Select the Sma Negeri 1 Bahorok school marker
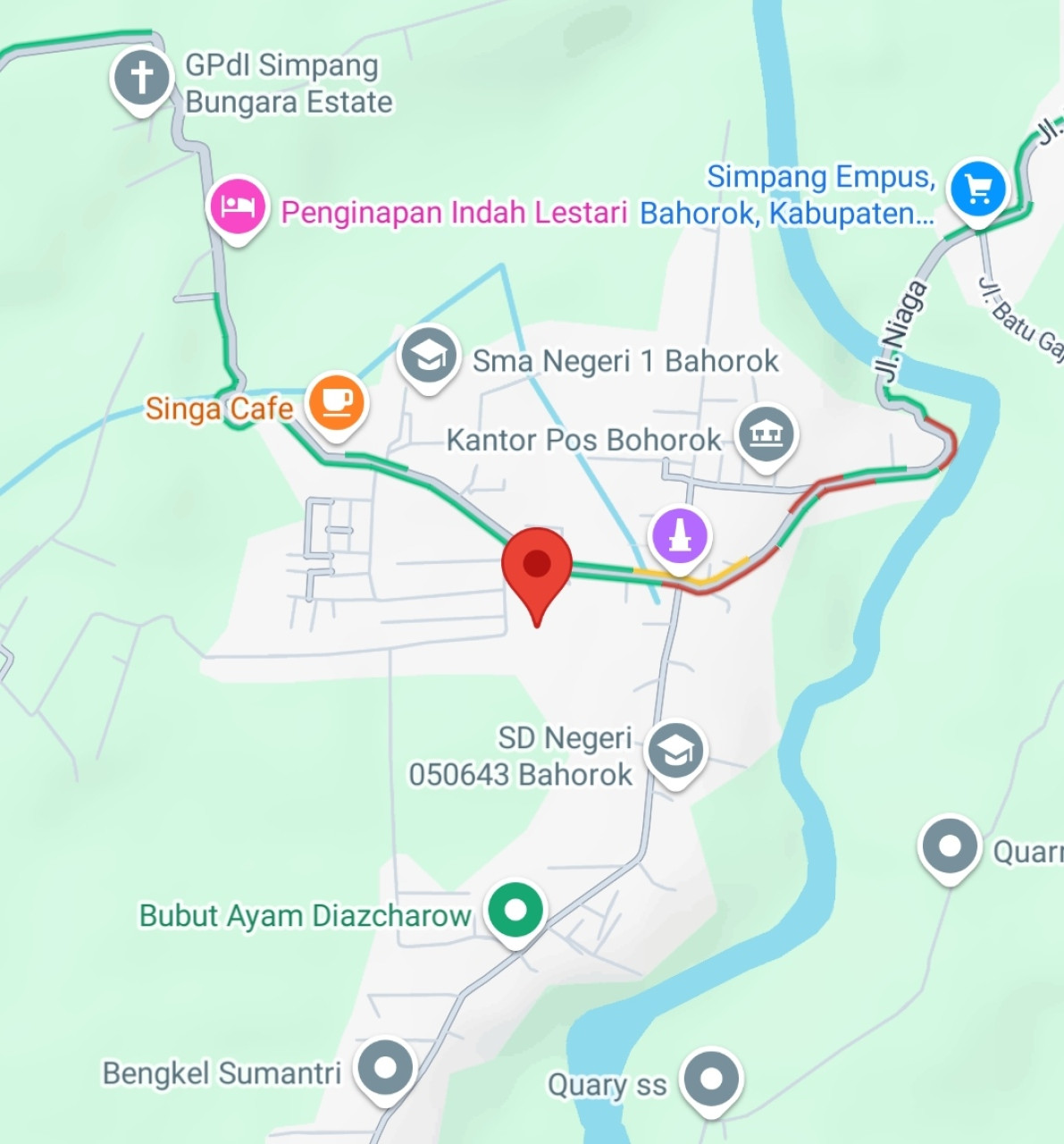1064x1144 pixels. (429, 355)
